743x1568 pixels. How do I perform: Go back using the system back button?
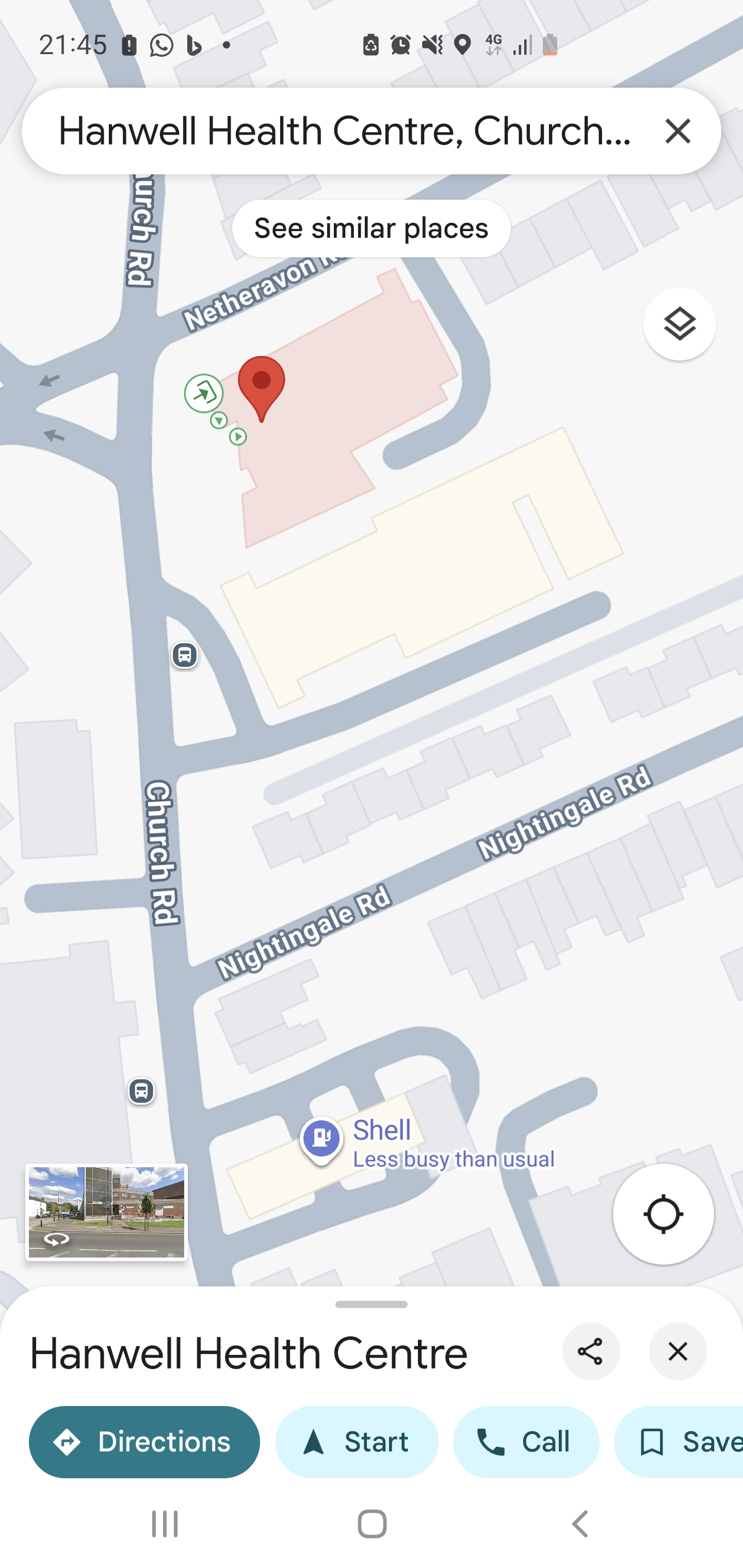(580, 1524)
